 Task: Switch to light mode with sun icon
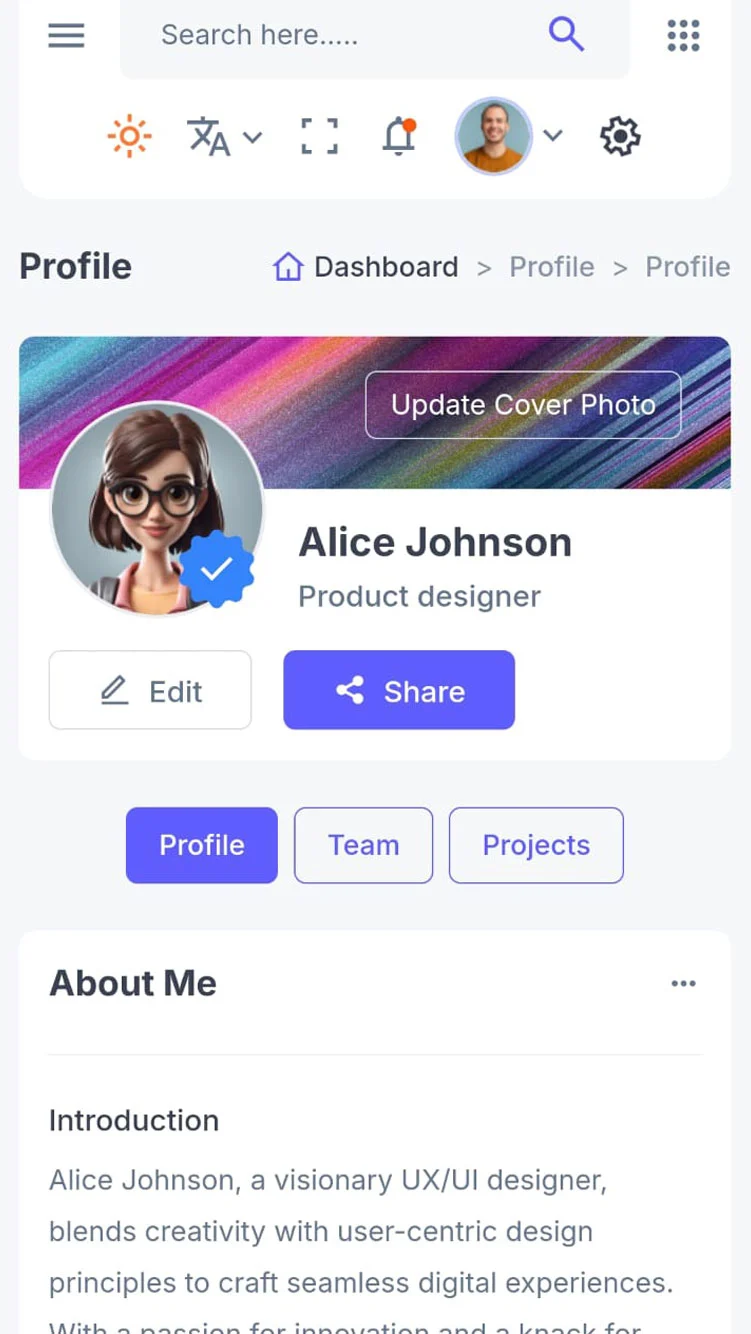coord(129,136)
